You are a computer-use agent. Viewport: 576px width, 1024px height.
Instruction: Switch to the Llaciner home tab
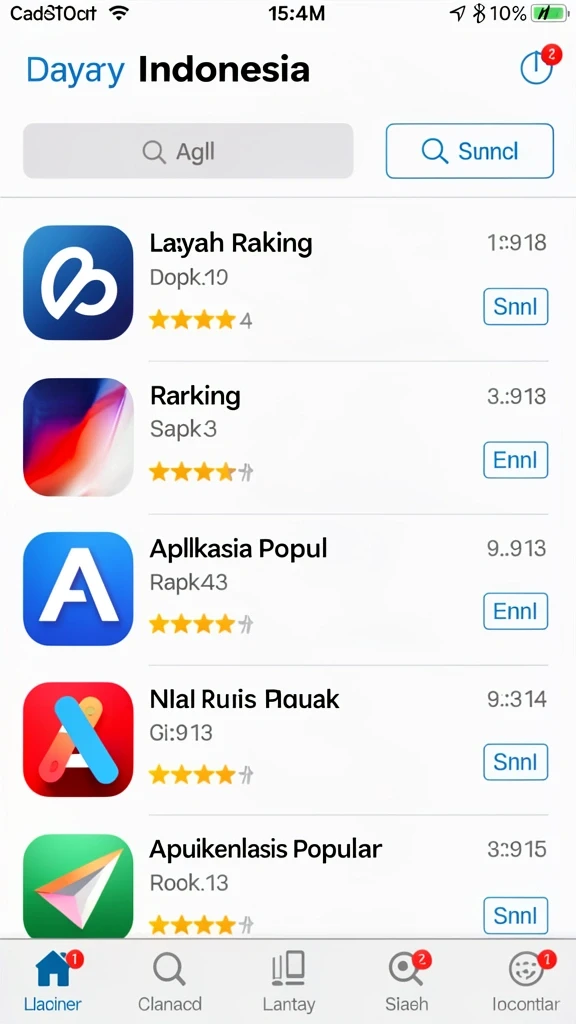[x=54, y=980]
